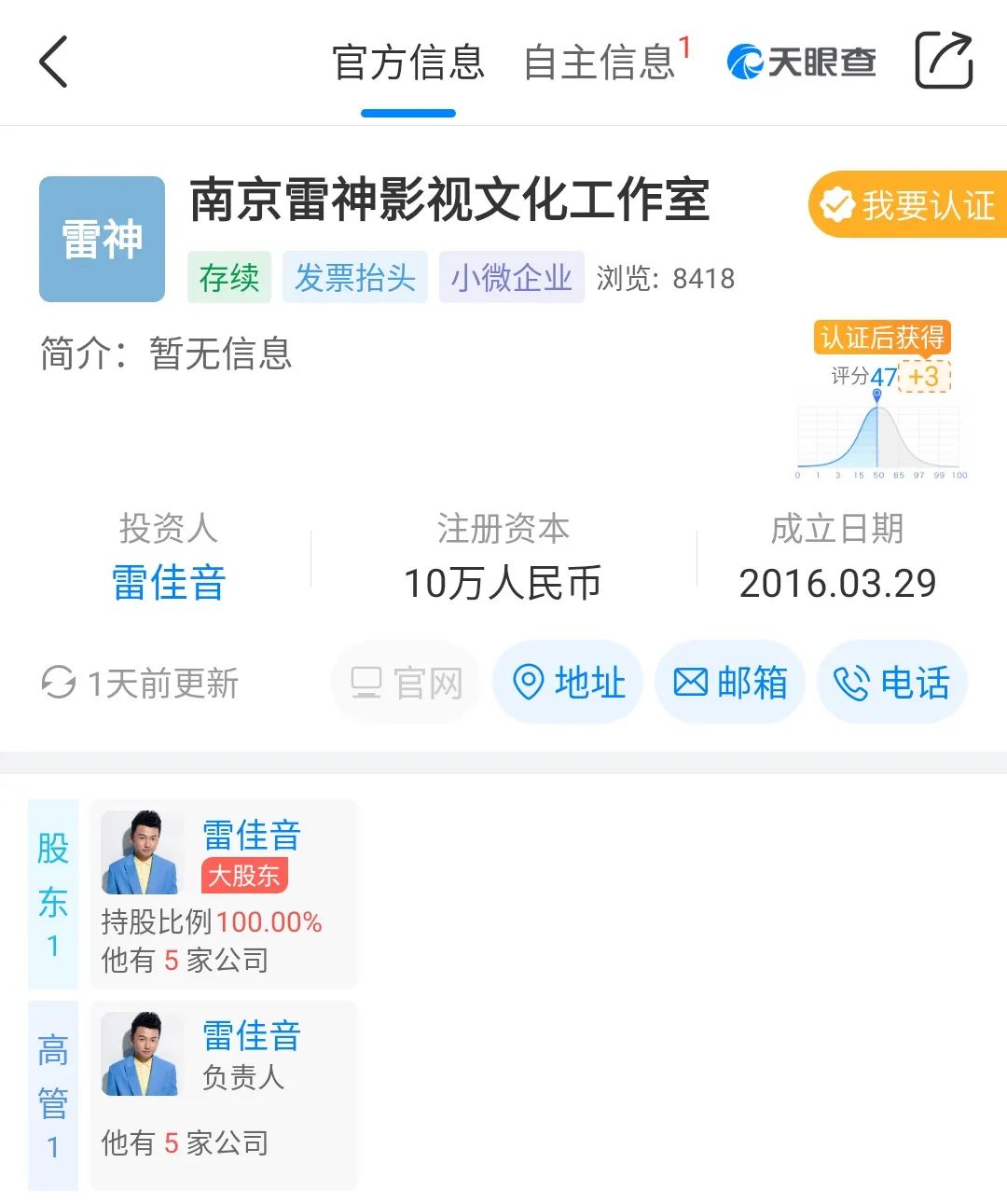
Task: Refresh via the 1天前更新 icon
Action: click(59, 682)
